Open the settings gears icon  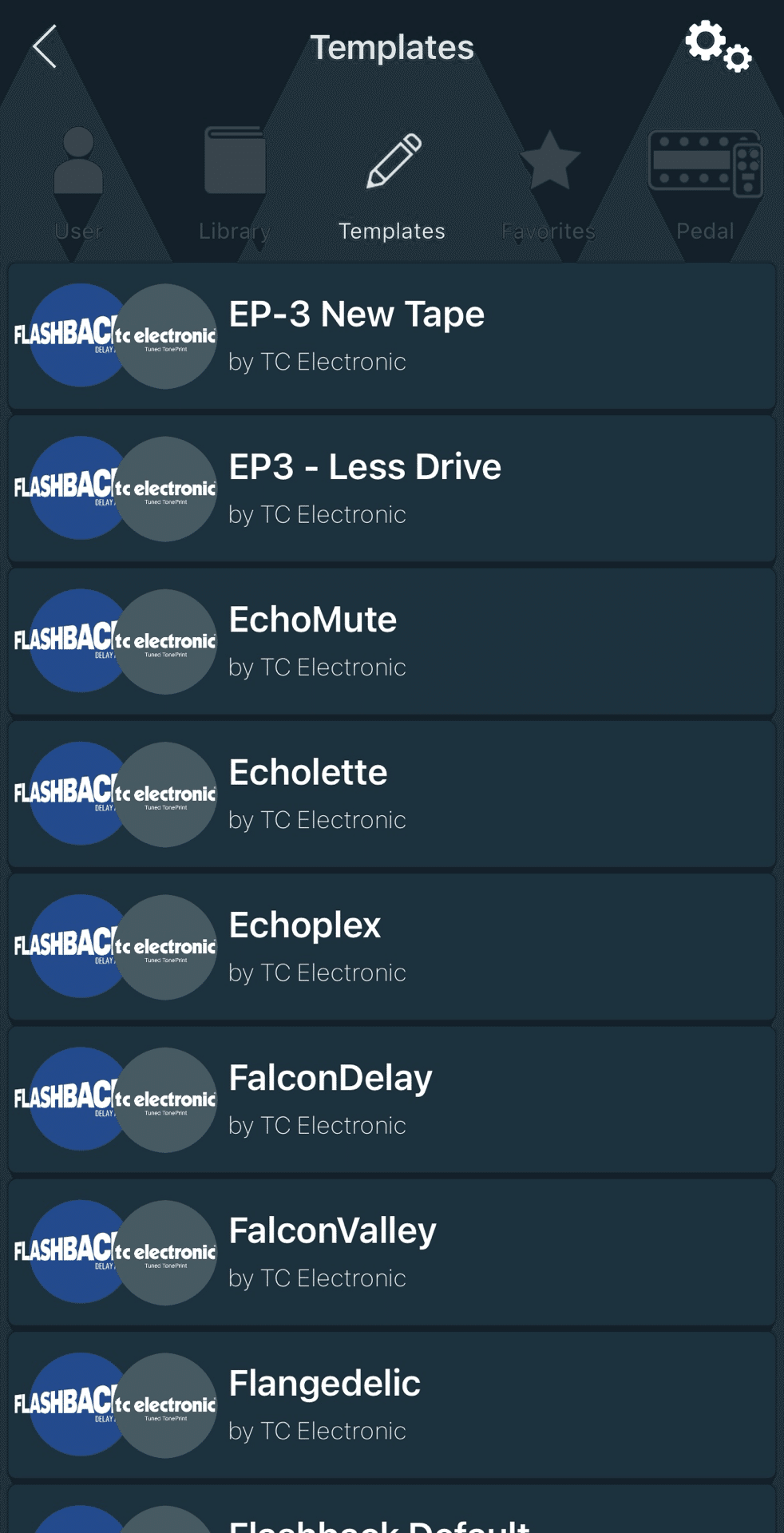pos(719,46)
